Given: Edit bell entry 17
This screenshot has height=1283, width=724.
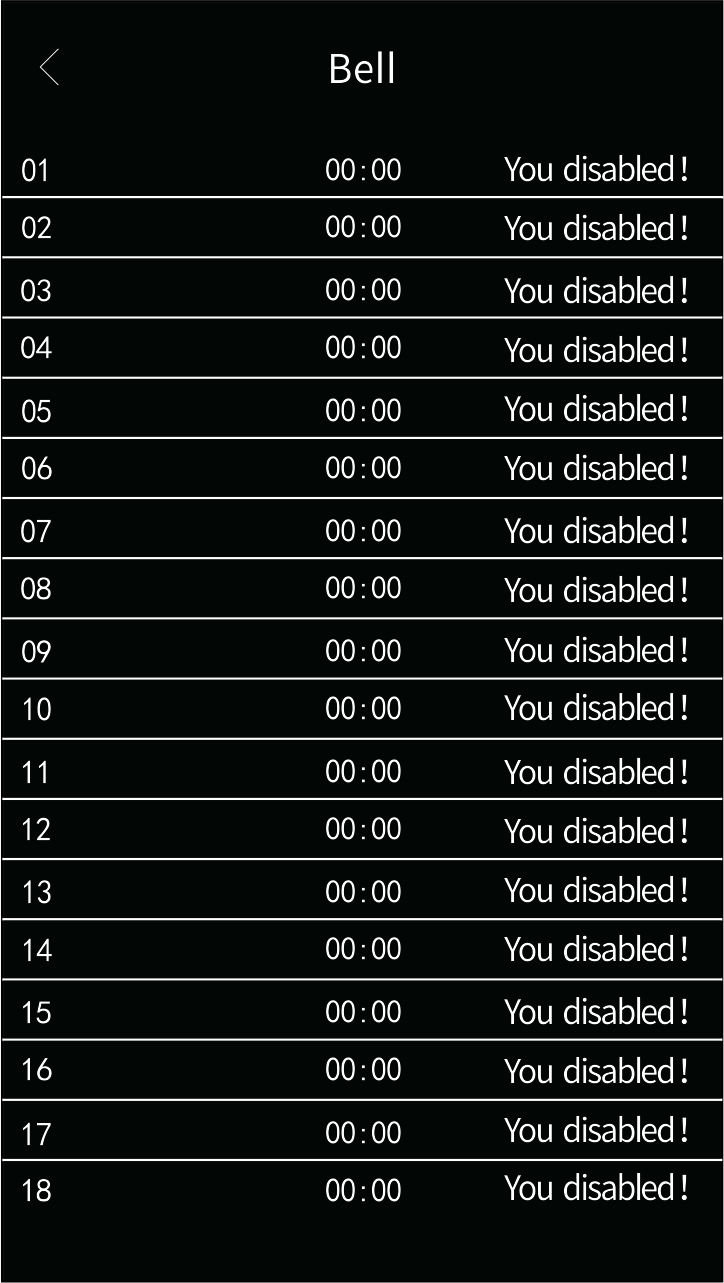Looking at the screenshot, I should point(362,1132).
